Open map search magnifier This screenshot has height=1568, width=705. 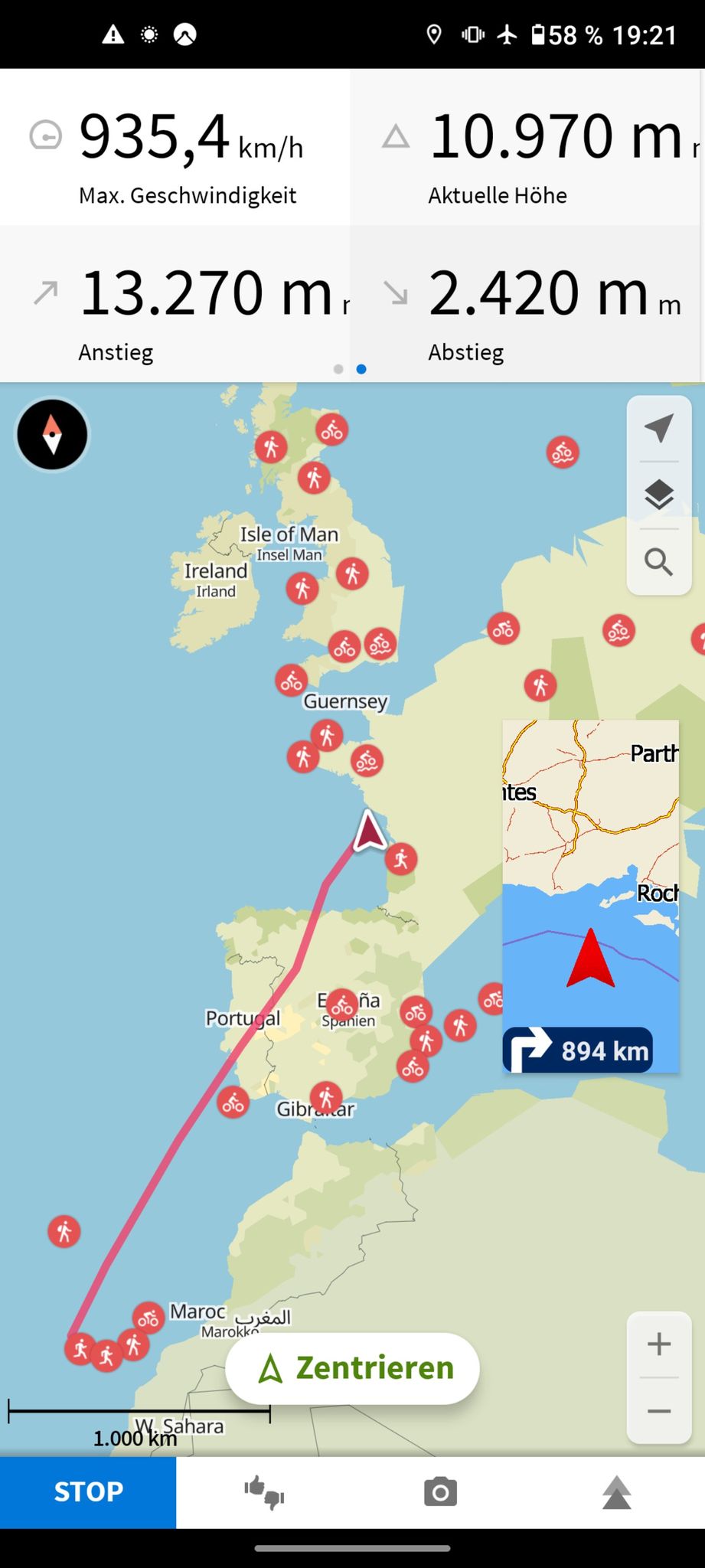click(658, 562)
